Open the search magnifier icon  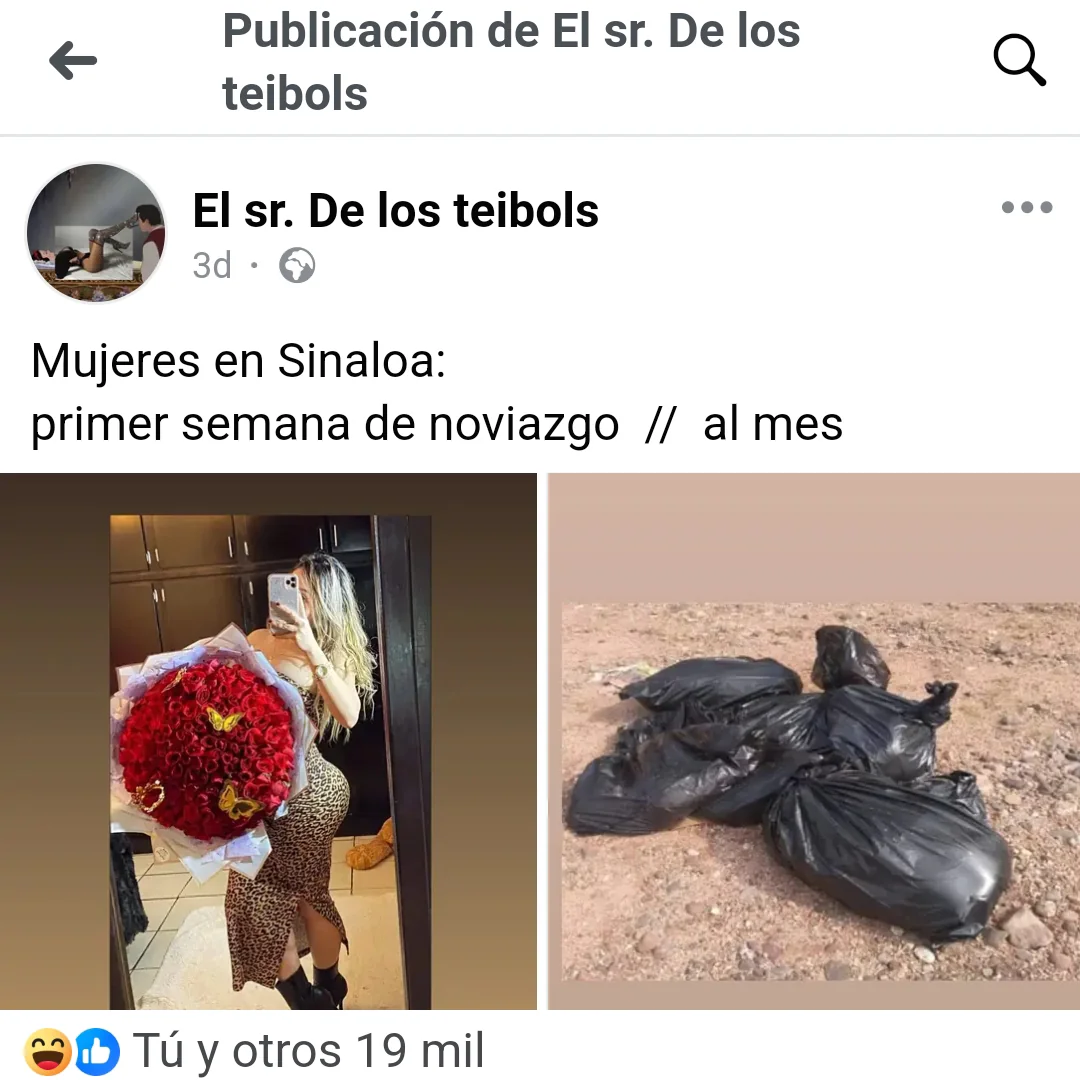[x=1019, y=61]
